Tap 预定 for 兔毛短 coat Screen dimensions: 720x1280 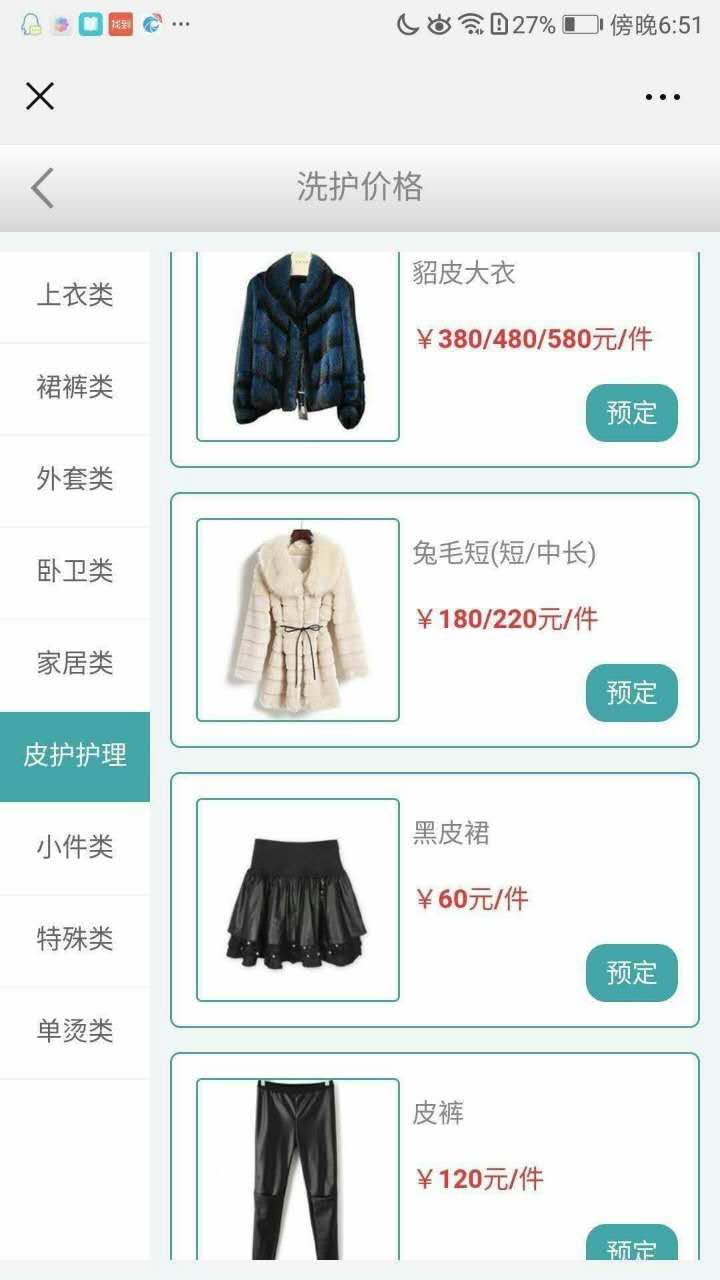pos(630,693)
